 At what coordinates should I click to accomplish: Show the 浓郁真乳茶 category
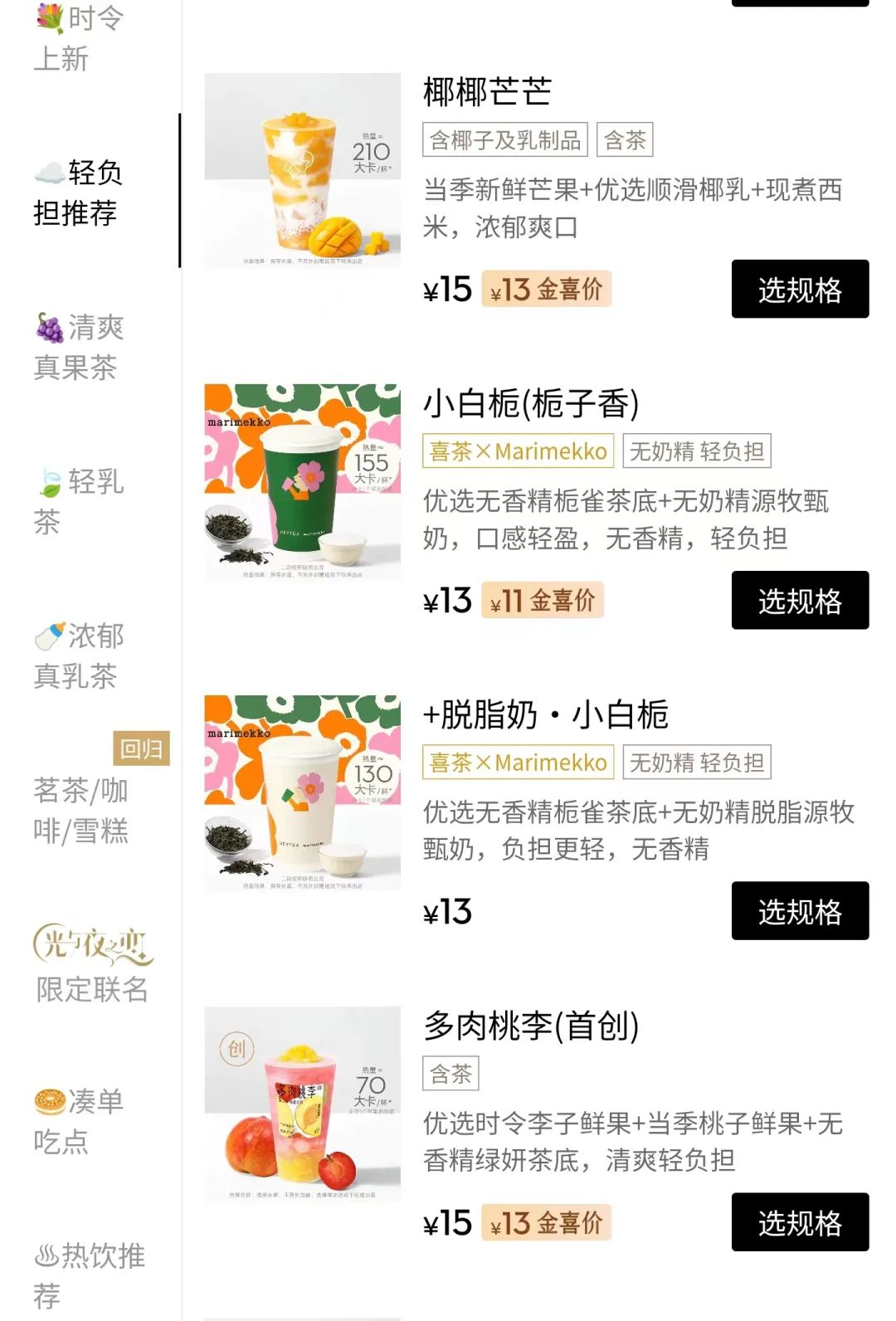(x=80, y=656)
